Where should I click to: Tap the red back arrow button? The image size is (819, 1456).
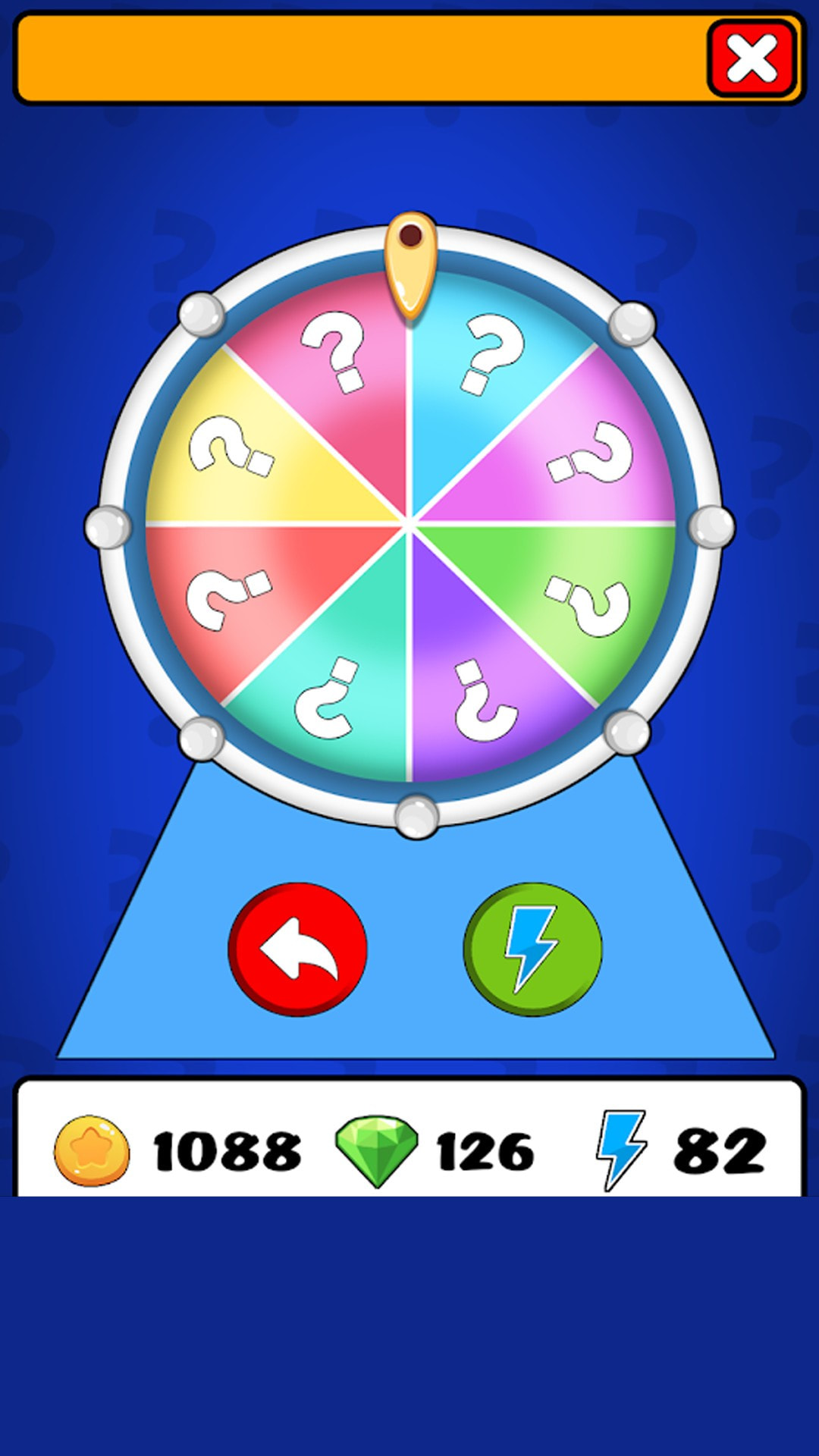point(298,949)
